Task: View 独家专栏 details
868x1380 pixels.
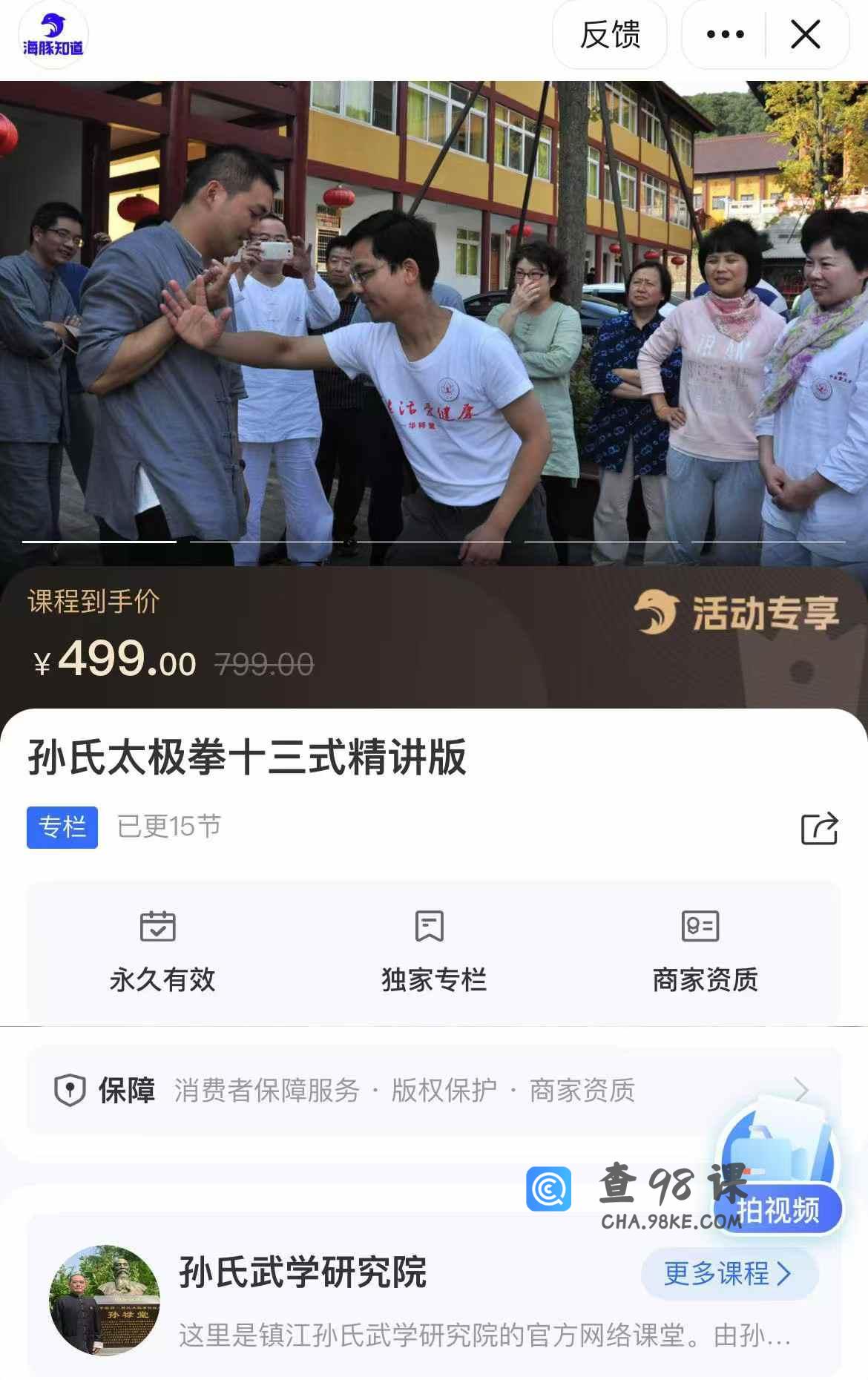Action: [433, 952]
